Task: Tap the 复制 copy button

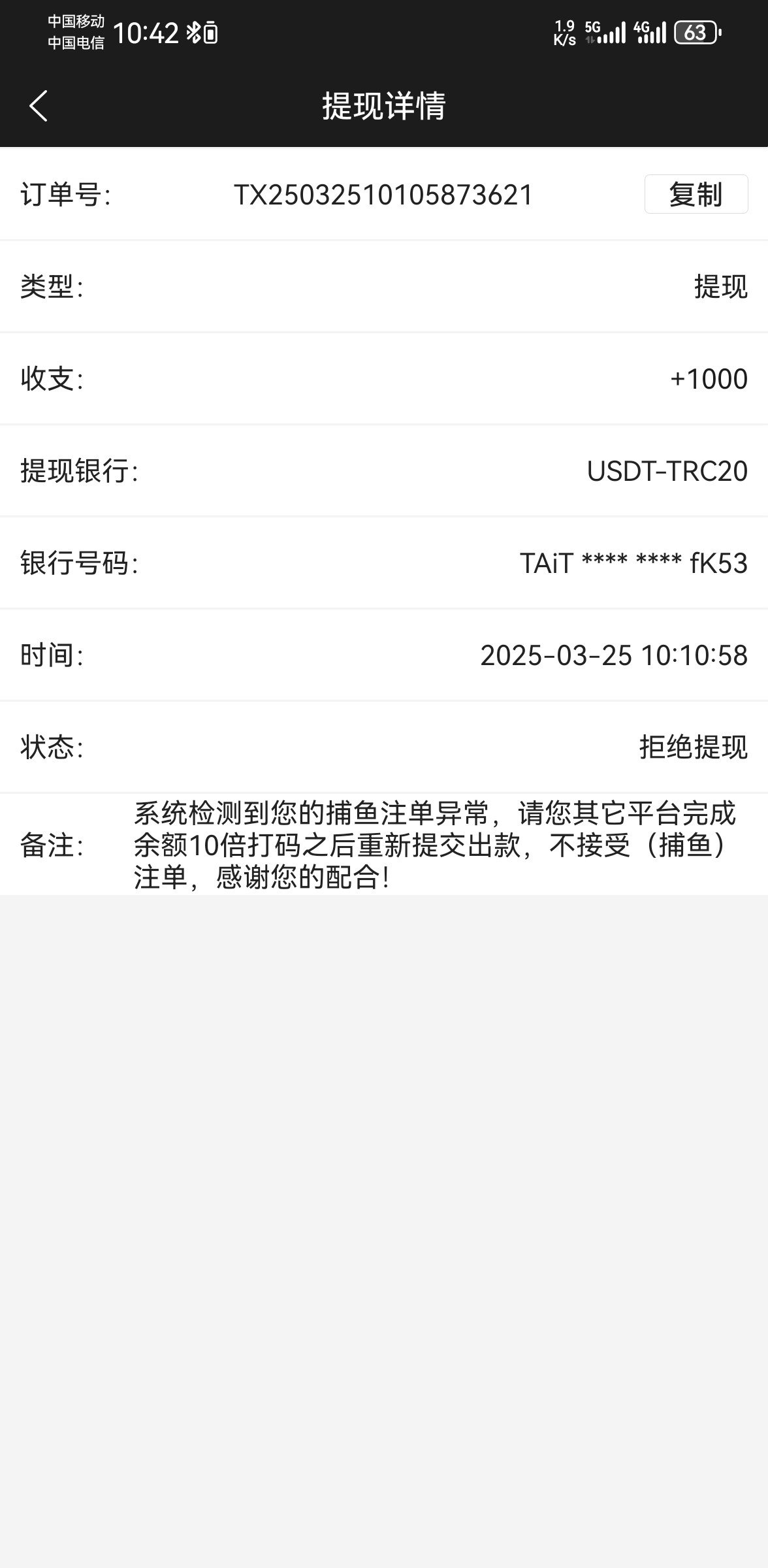Action: point(695,194)
